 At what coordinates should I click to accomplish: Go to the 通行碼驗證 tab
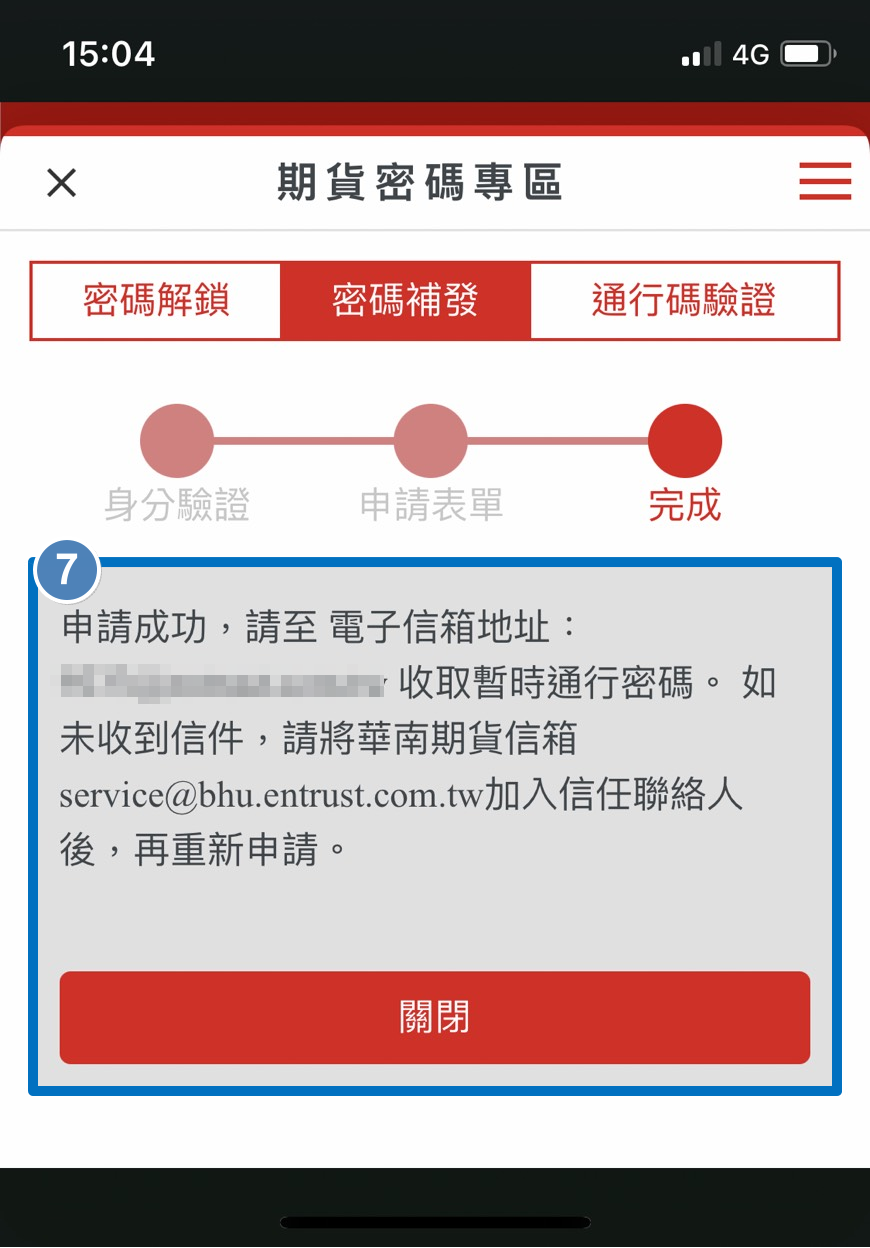point(684,301)
